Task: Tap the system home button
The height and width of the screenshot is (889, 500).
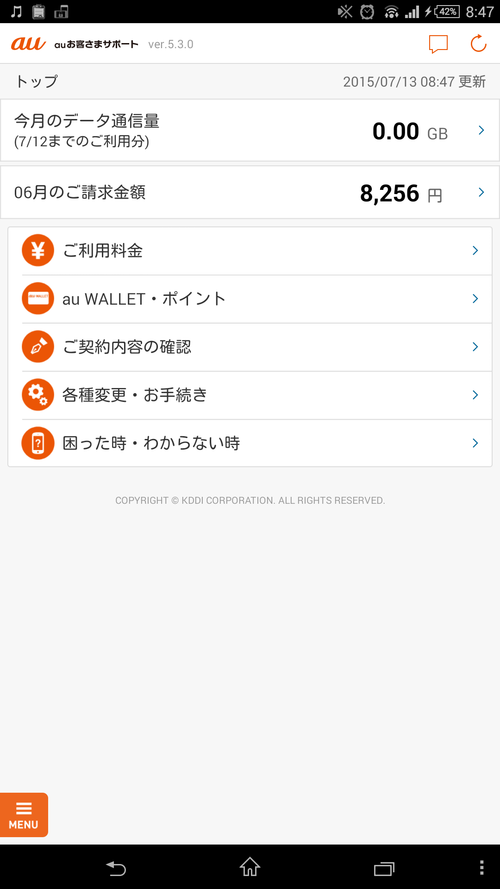Action: [x=249, y=867]
